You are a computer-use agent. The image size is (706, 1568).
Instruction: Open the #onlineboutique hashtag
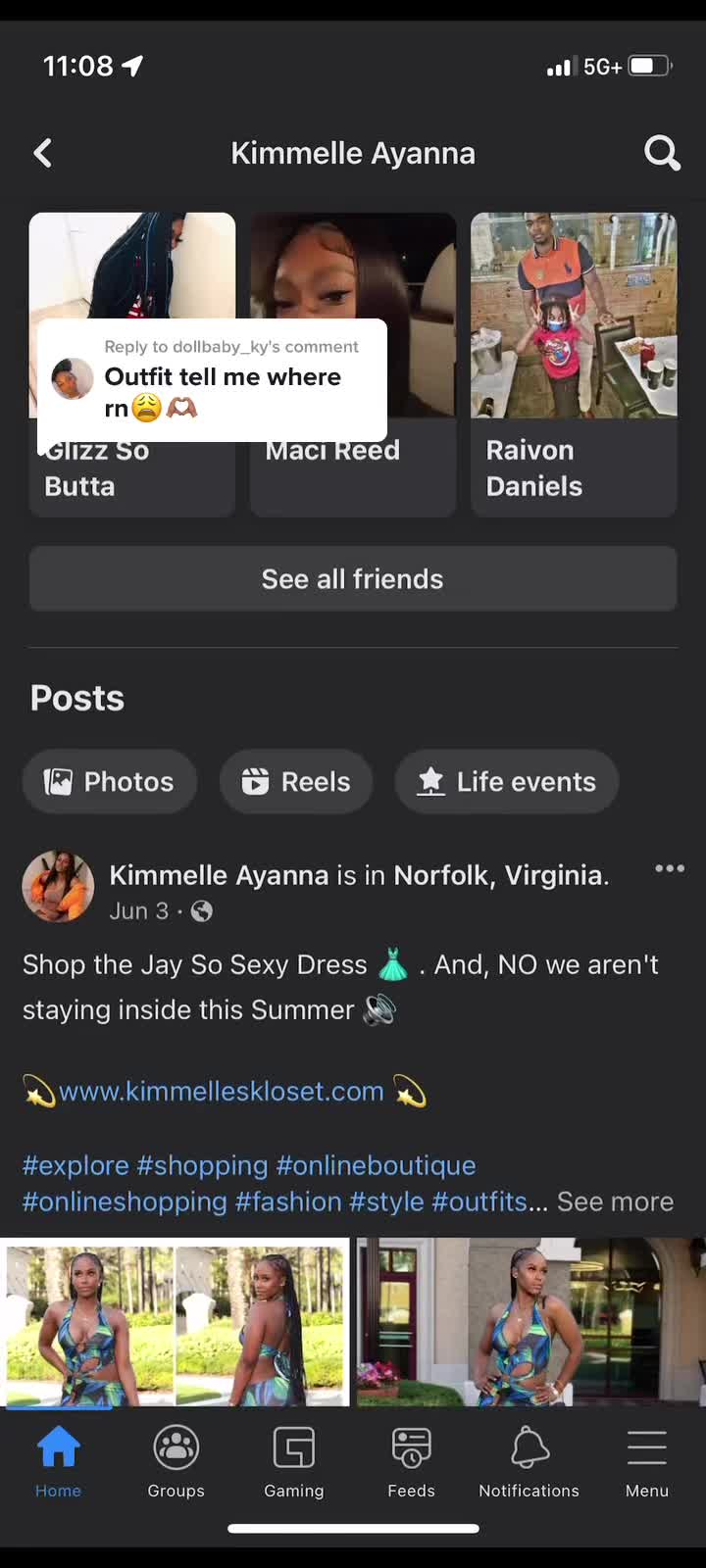click(x=376, y=1165)
